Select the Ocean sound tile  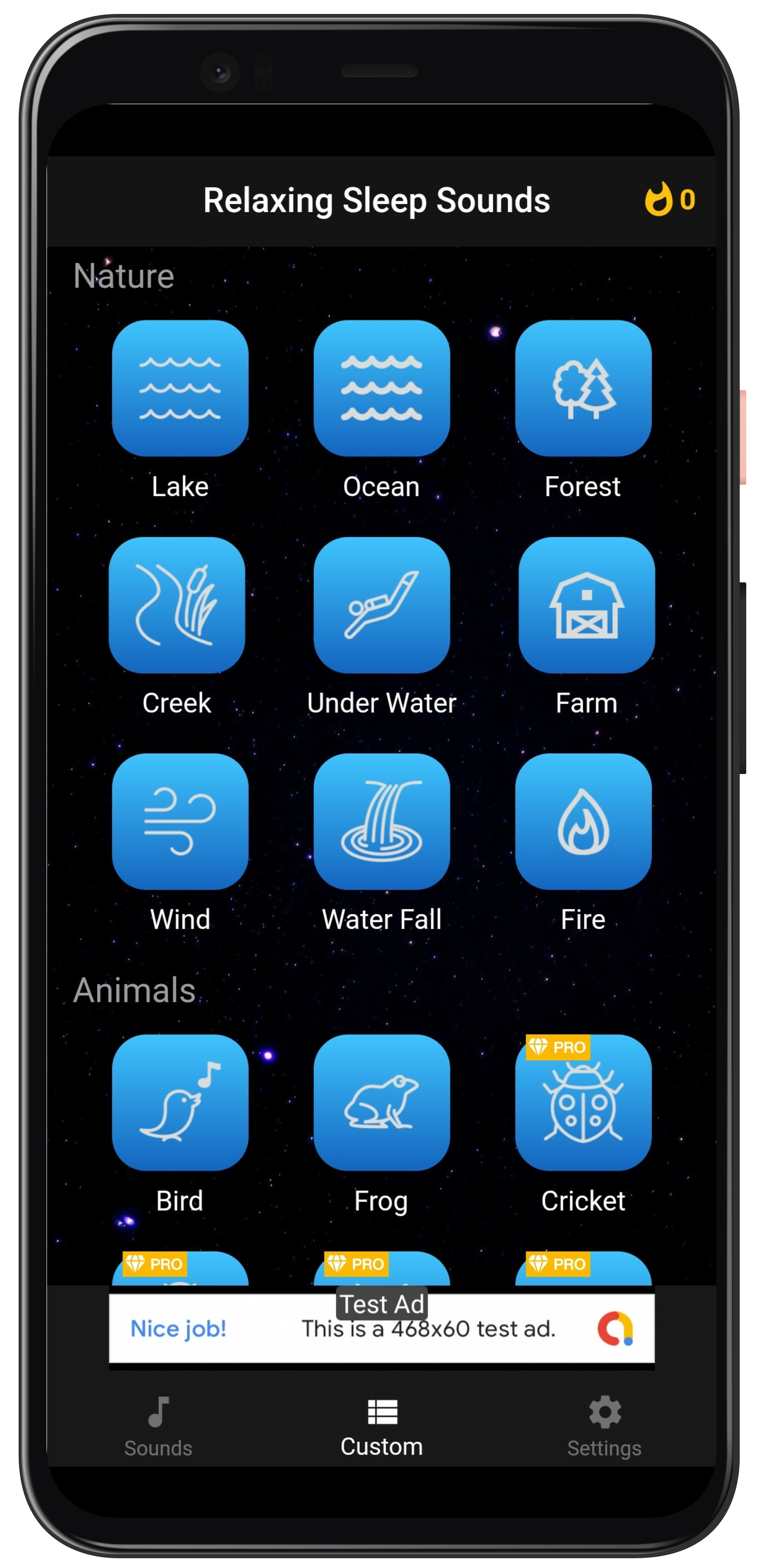382,388
